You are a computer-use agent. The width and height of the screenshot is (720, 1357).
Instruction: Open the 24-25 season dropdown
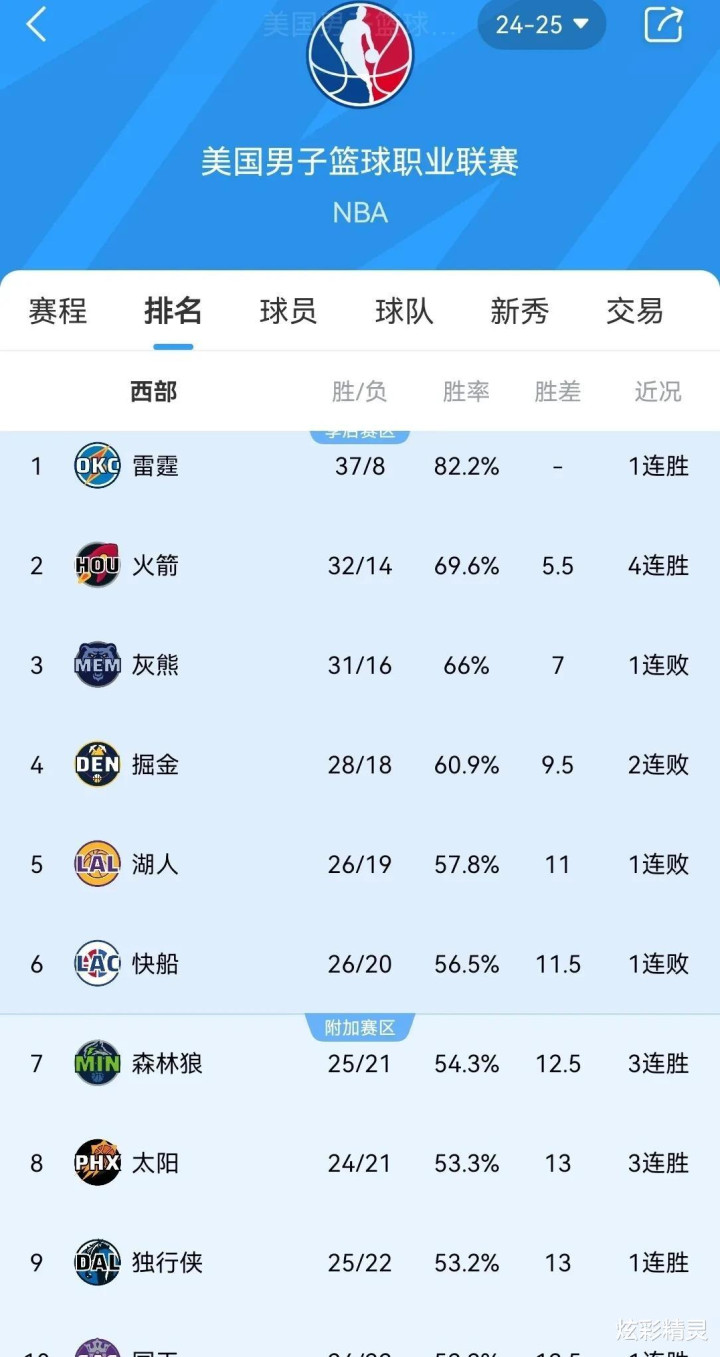pyautogui.click(x=541, y=25)
